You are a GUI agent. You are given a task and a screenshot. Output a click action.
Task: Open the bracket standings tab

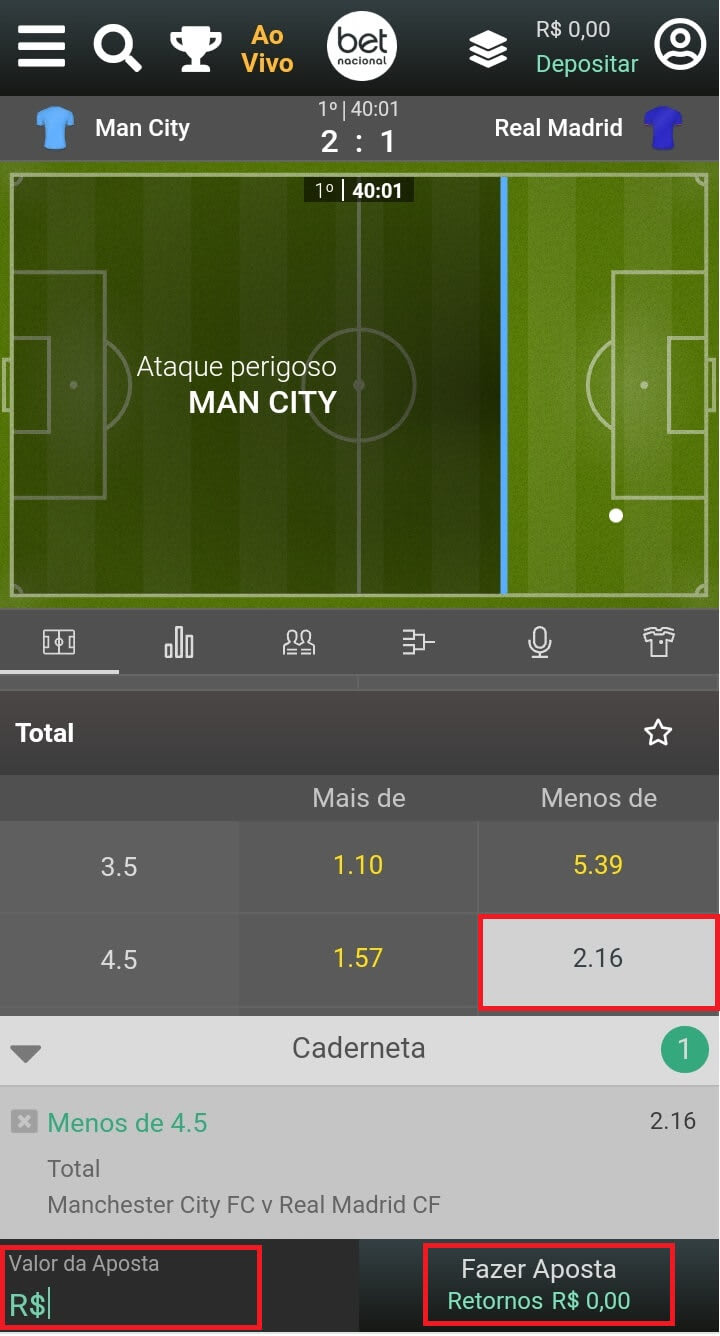click(x=419, y=643)
